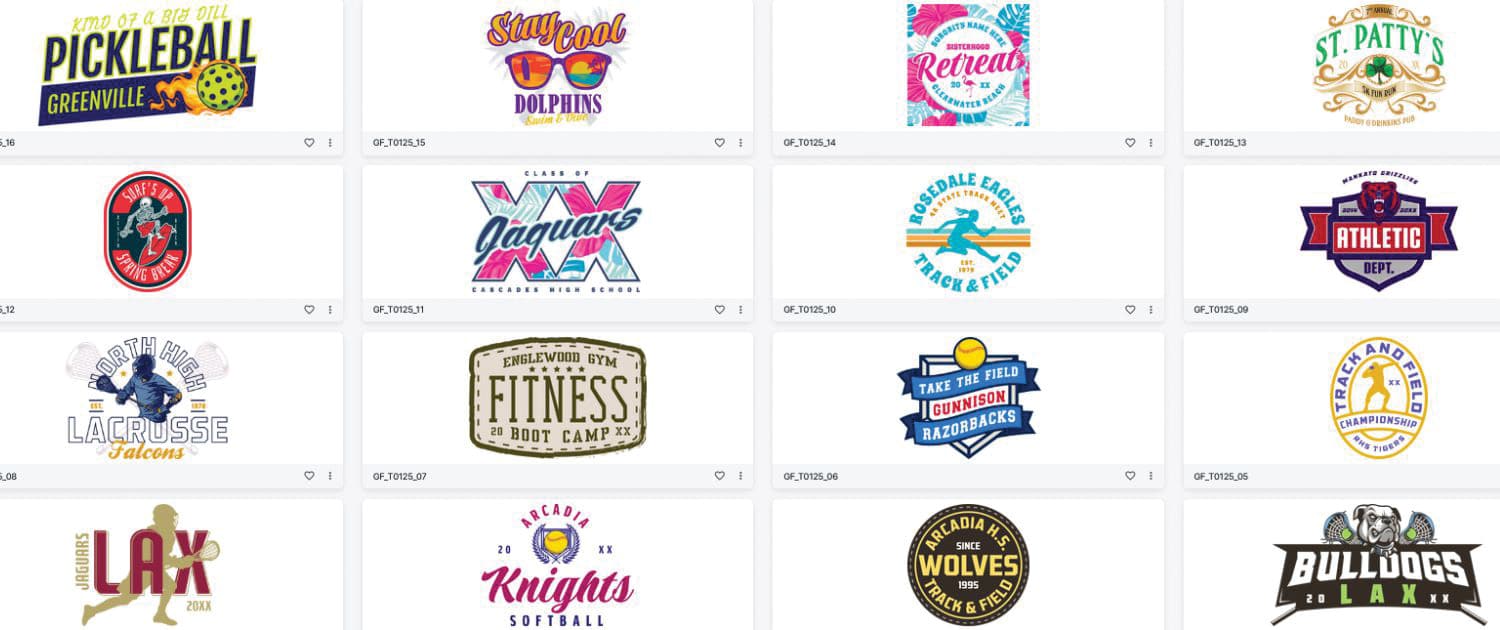Like the Gunnison Razorbacks GF_T0125_06 design

[x=1130, y=476]
